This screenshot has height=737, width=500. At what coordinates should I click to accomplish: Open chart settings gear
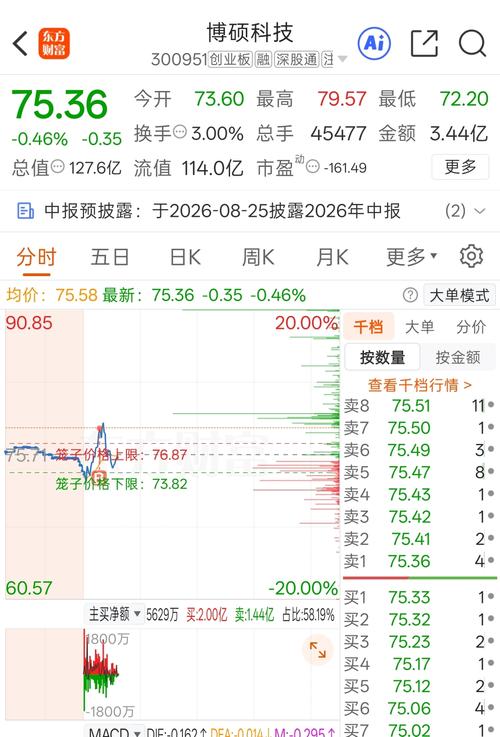tap(471, 256)
